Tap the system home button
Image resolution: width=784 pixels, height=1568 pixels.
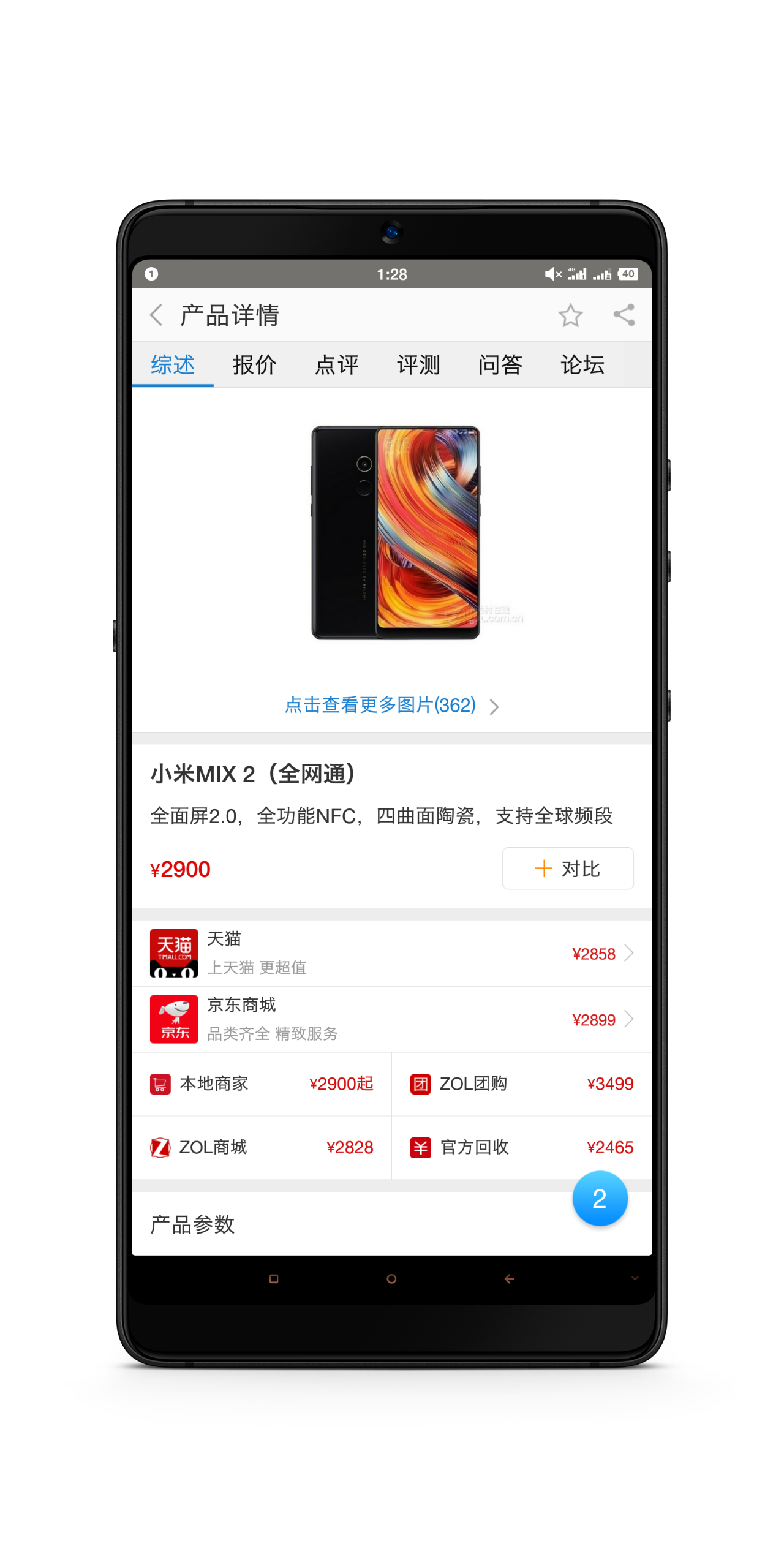pyautogui.click(x=391, y=1278)
